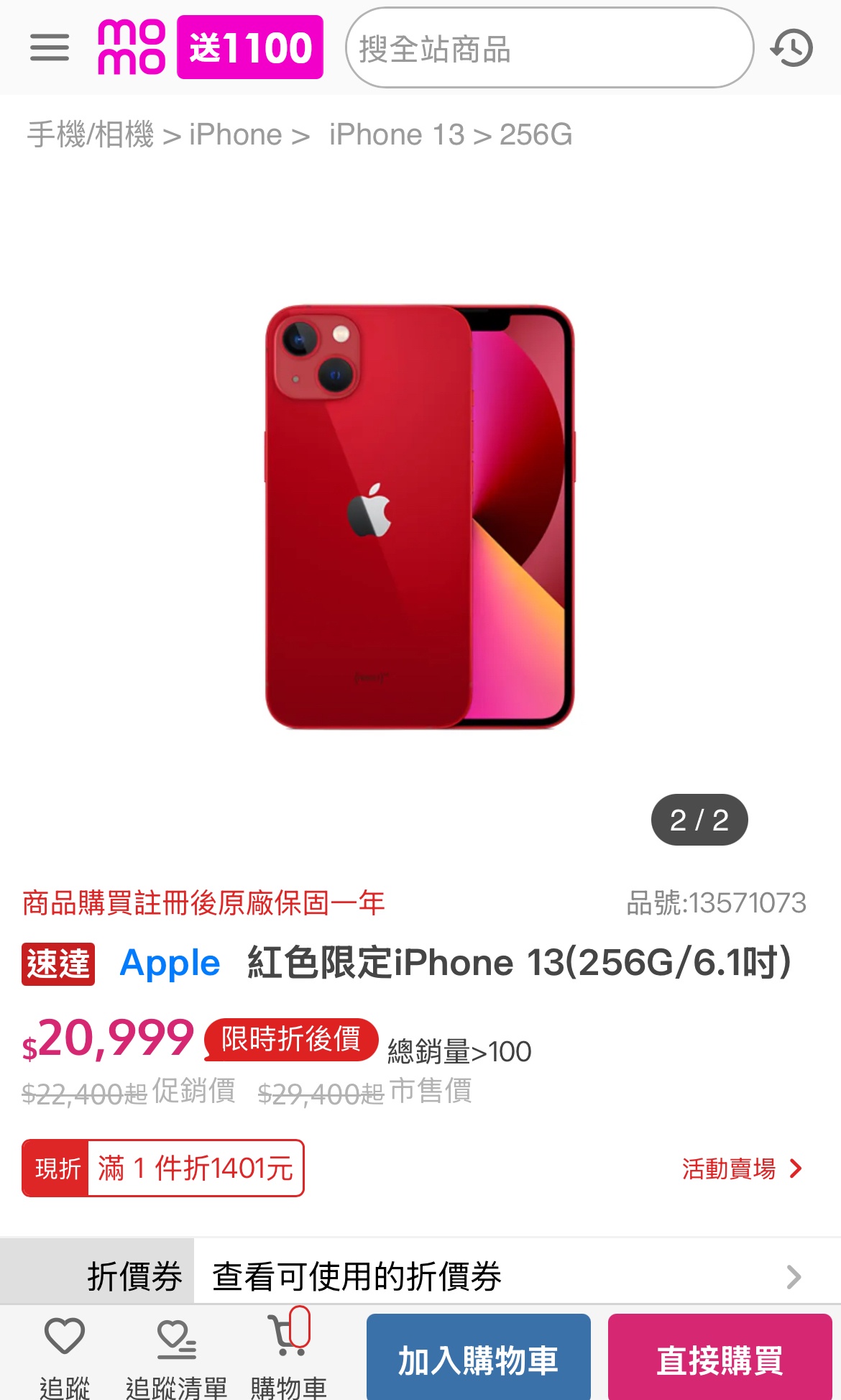Tap the 送1100 promo banner
This screenshot has height=1400, width=841.
249,47
